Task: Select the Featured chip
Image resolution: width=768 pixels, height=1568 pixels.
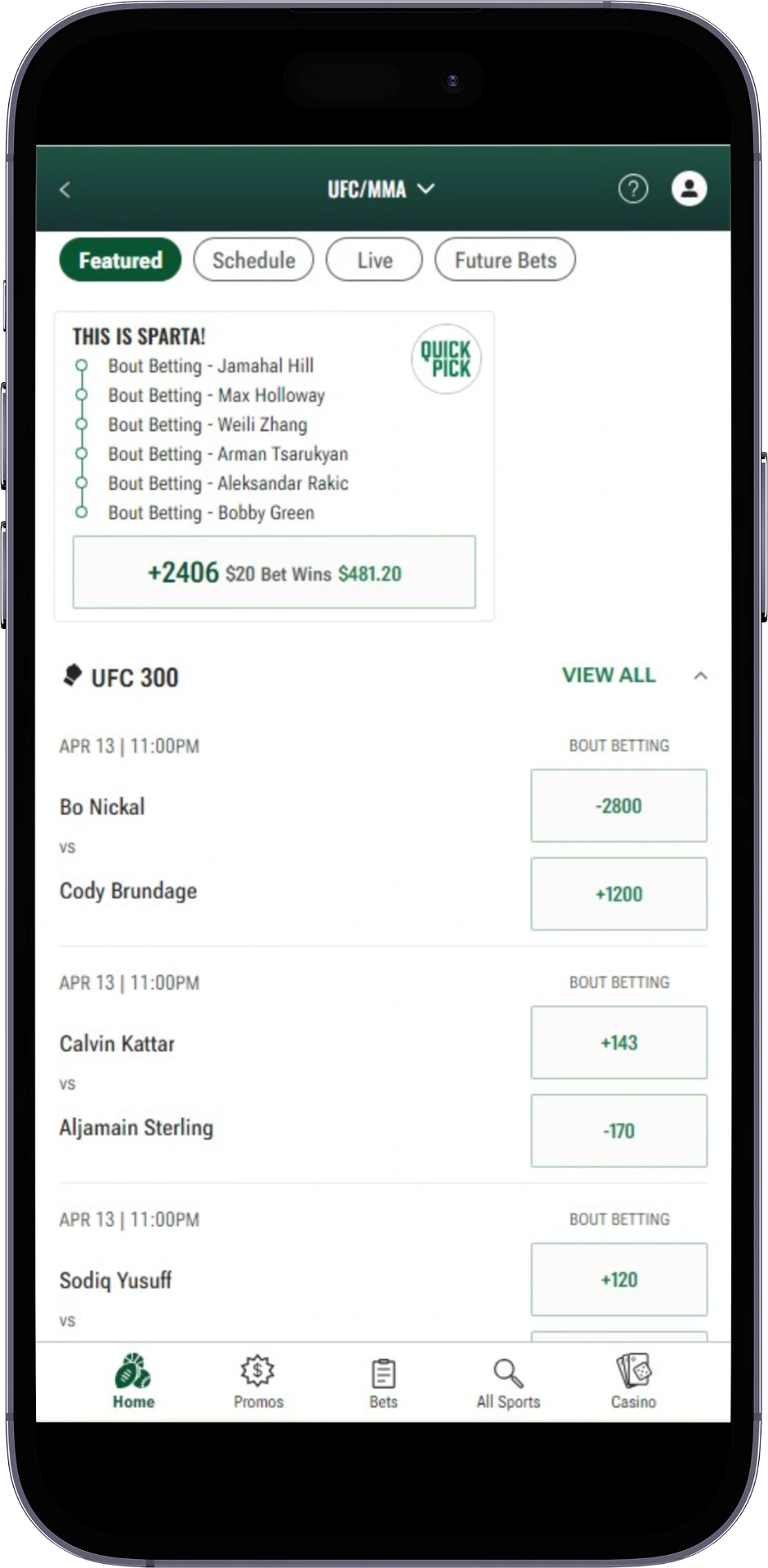Action: (120, 260)
